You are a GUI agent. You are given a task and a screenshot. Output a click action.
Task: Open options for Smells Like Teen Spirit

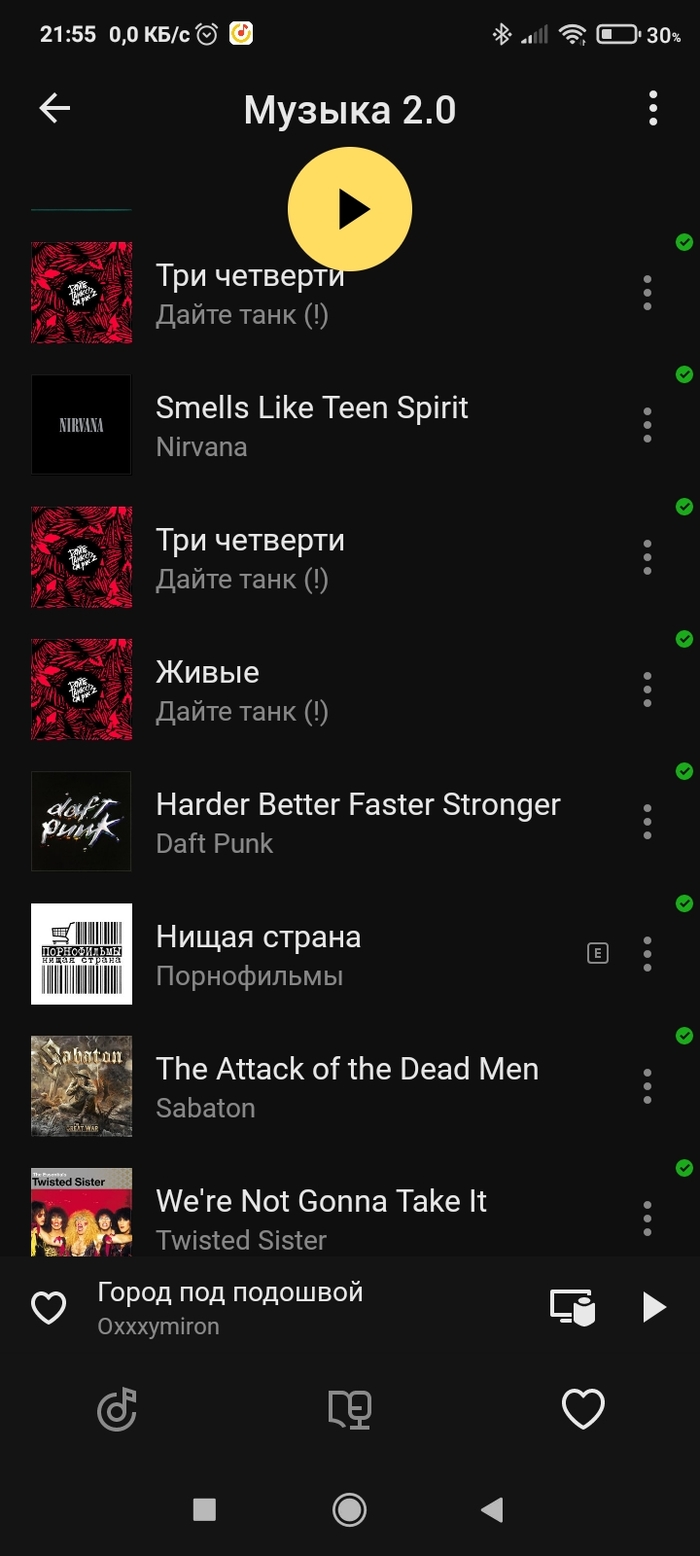[647, 425]
